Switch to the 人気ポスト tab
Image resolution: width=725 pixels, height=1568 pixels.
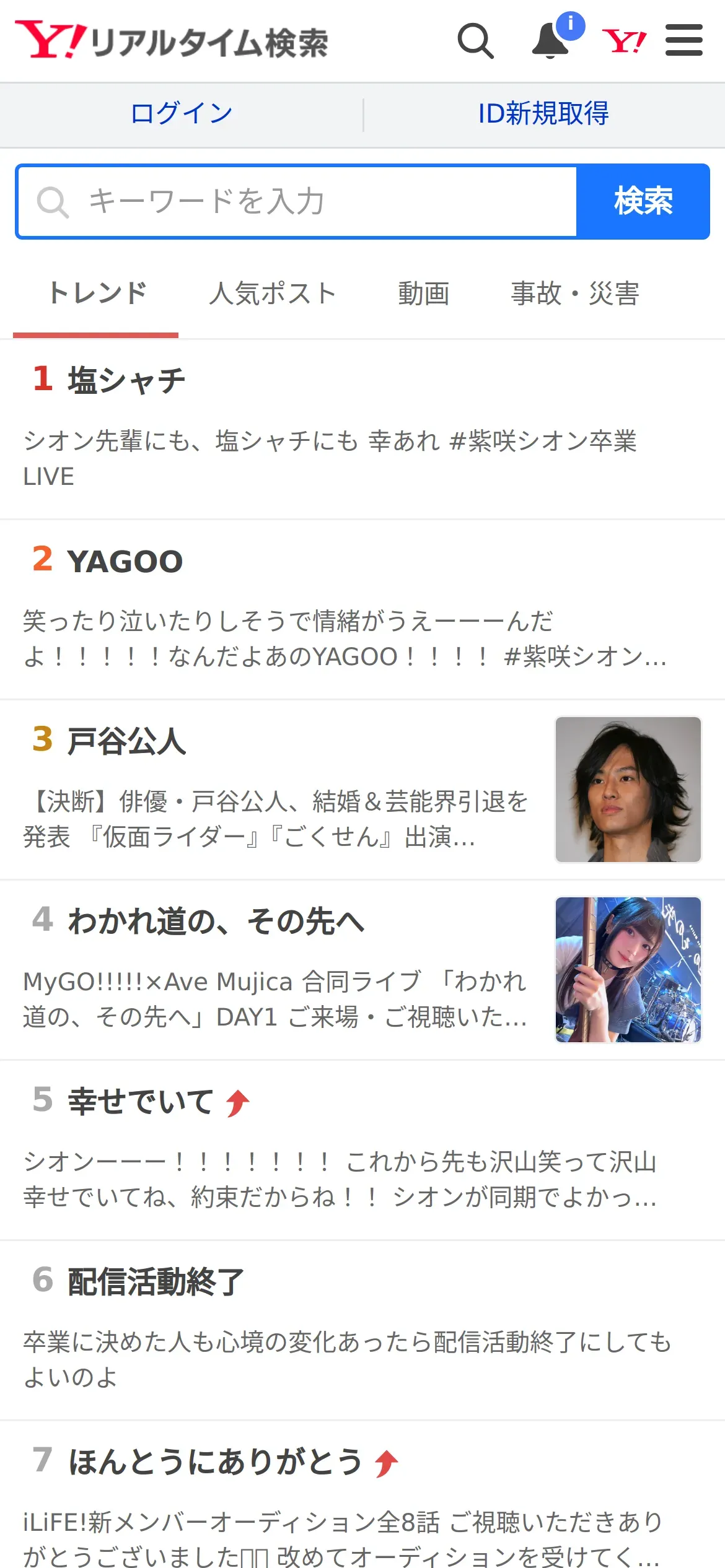[x=273, y=294]
